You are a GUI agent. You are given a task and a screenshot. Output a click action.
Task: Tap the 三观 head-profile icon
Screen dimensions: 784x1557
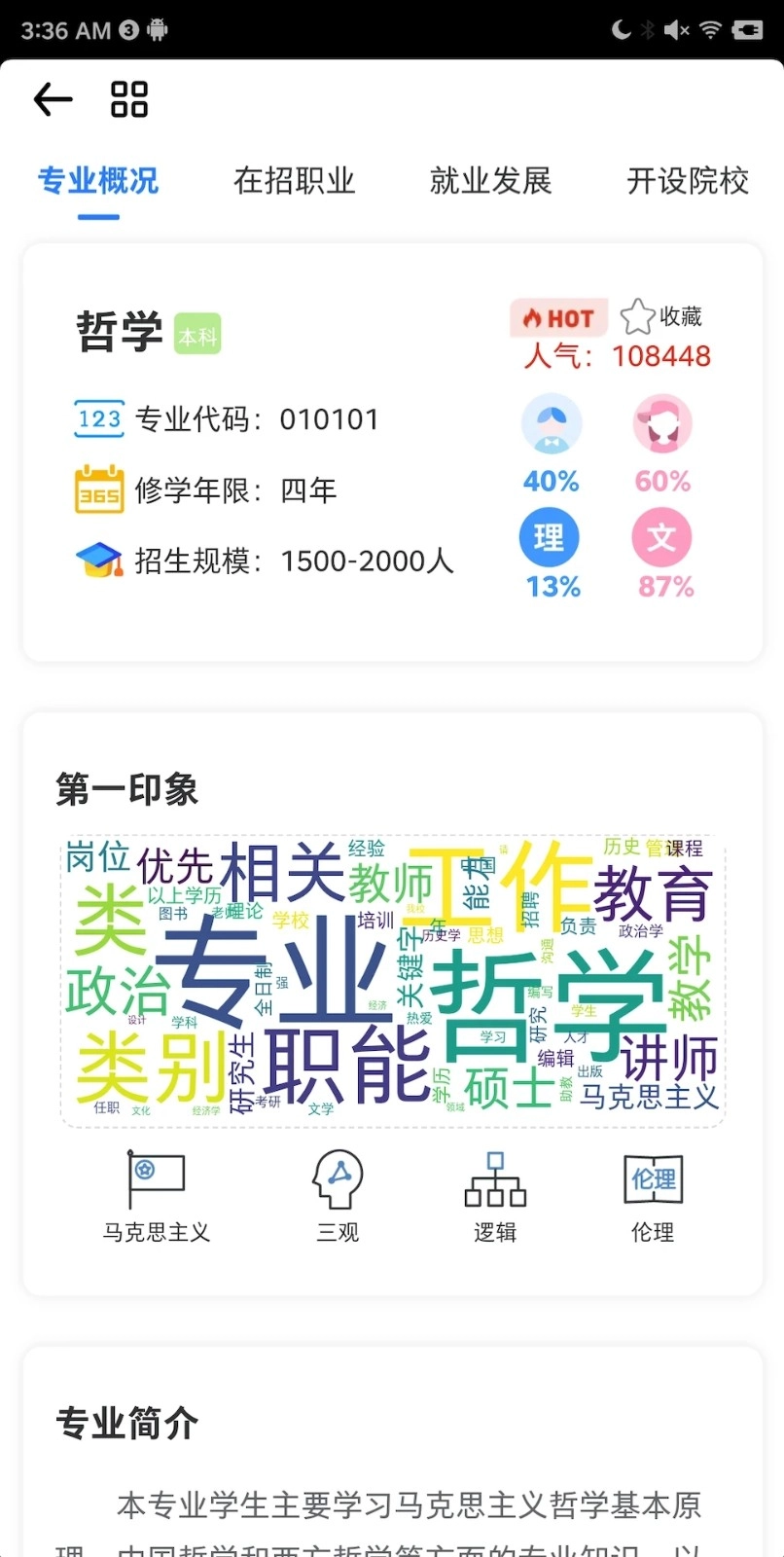pos(337,1178)
